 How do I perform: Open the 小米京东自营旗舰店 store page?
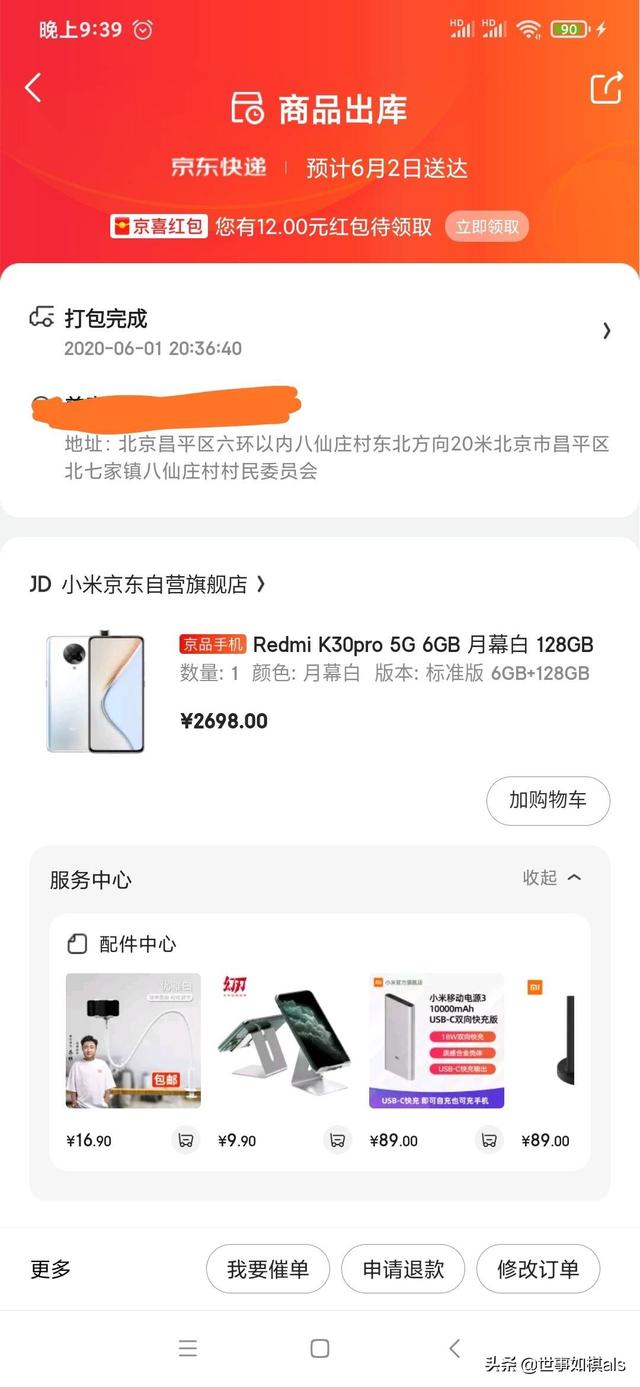pos(148,584)
